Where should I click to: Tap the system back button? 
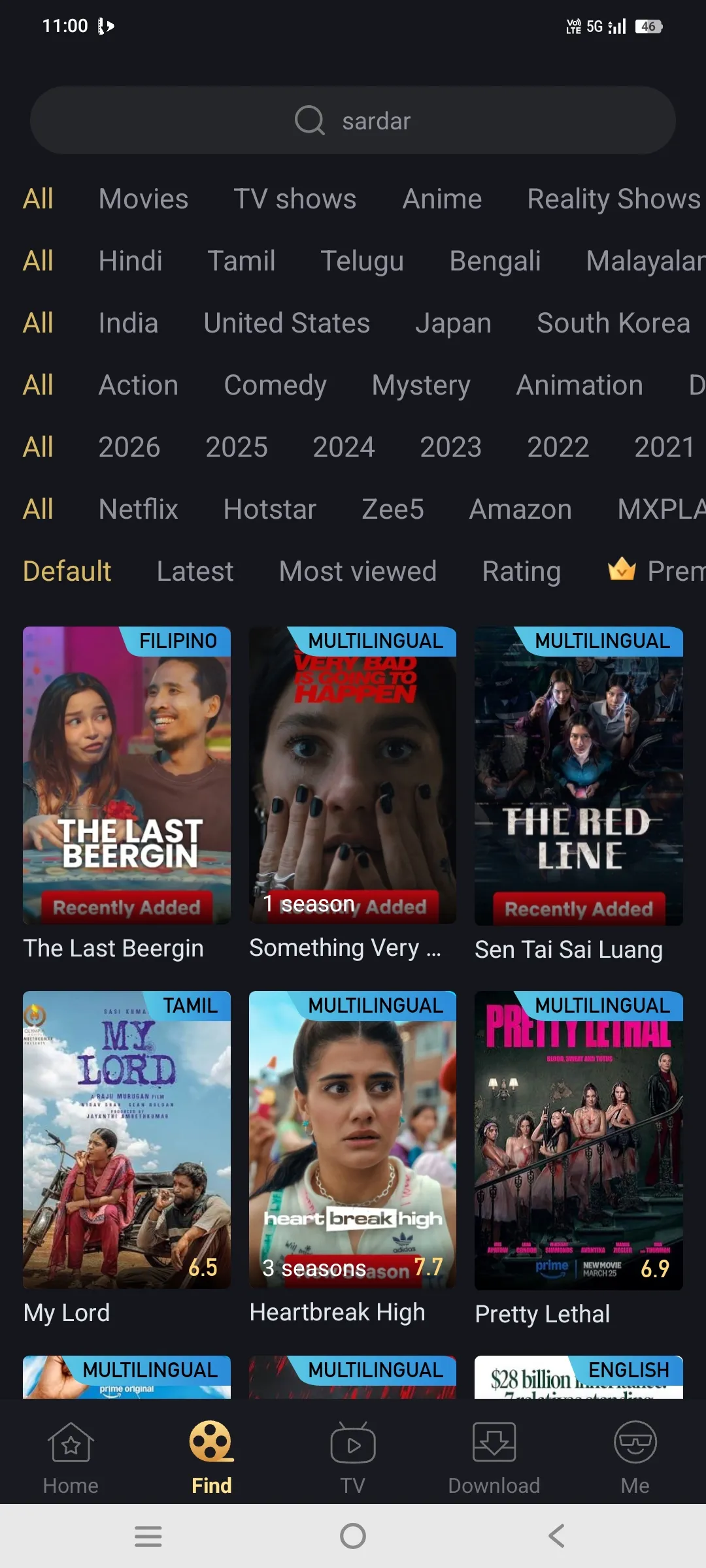(x=557, y=1536)
